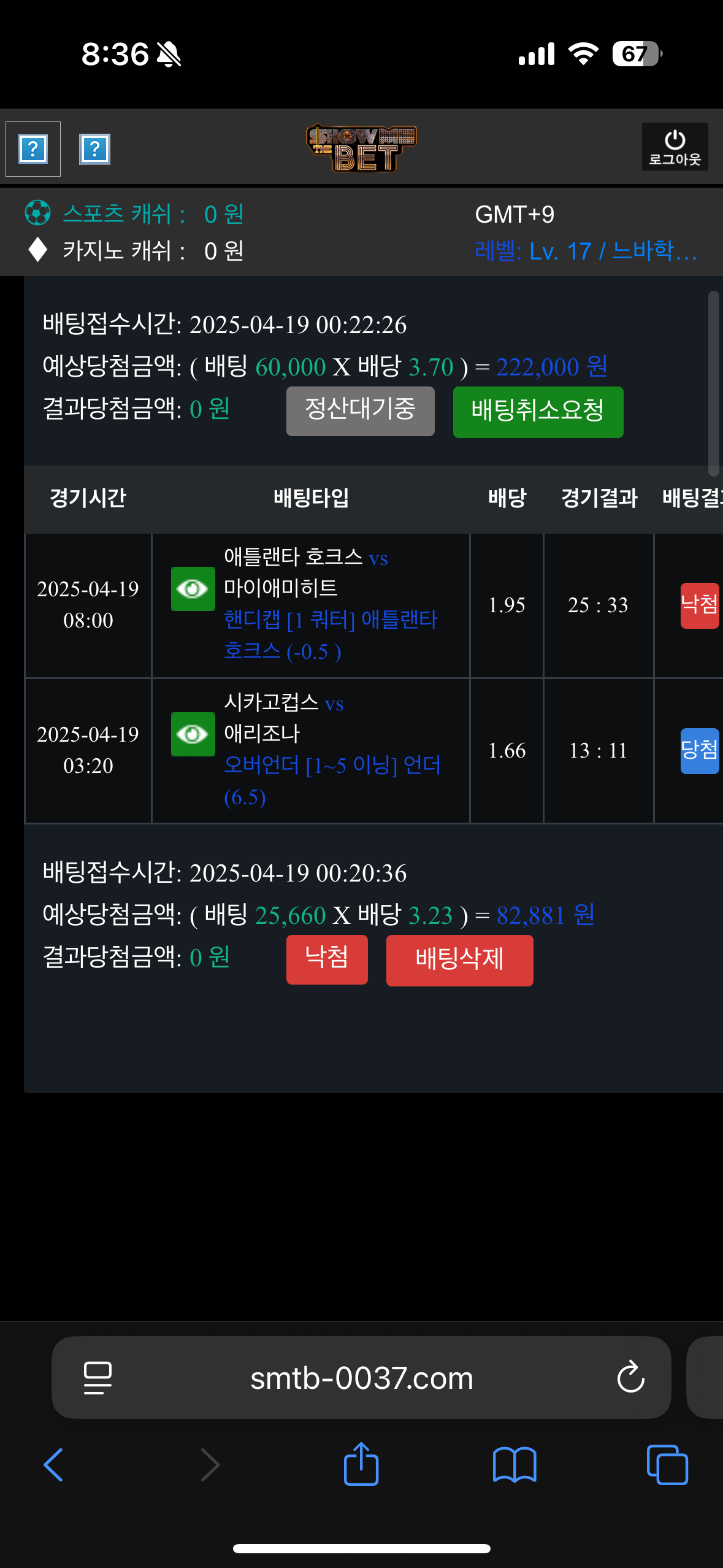Open page settings icon in address bar
This screenshot has width=723, height=1568.
[98, 1378]
